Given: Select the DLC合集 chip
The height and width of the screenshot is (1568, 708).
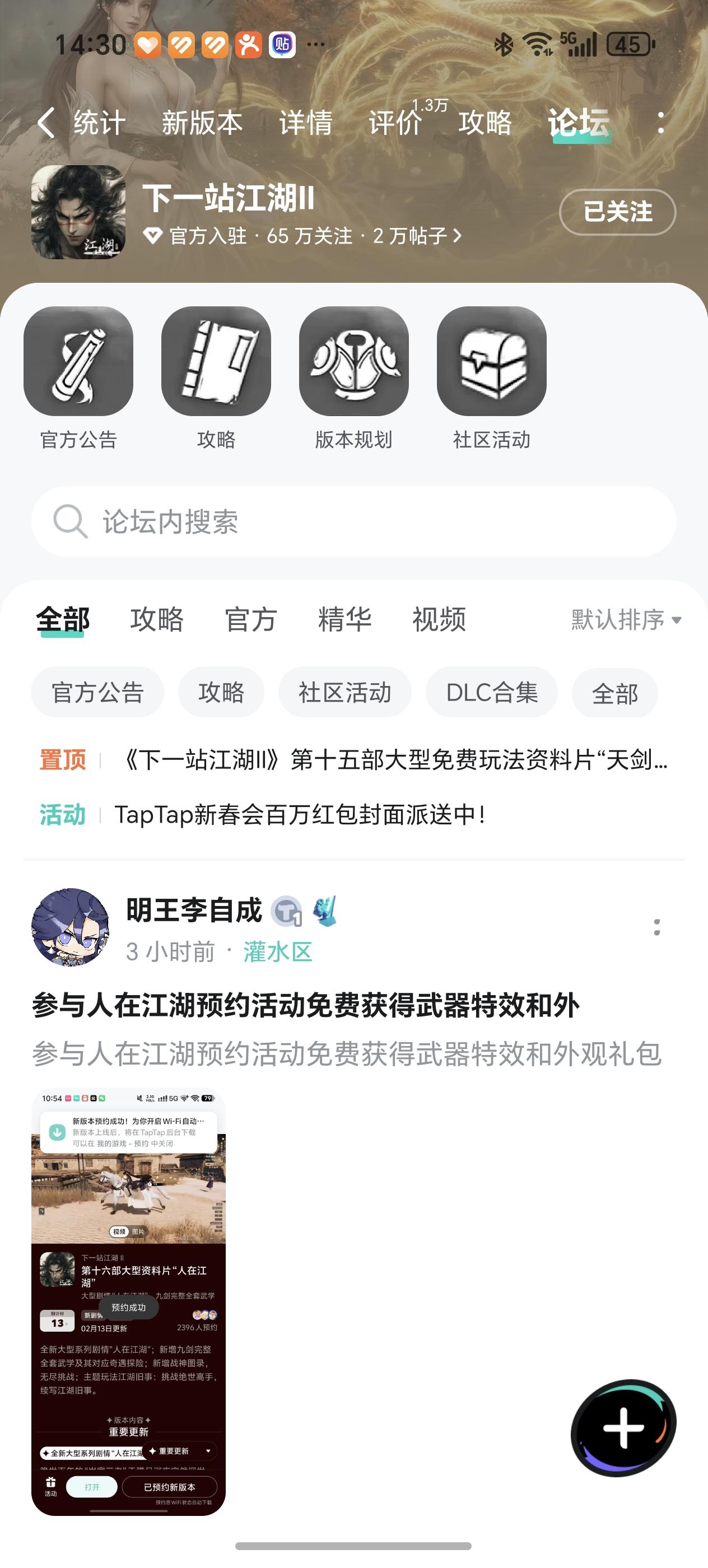Looking at the screenshot, I should [491, 693].
